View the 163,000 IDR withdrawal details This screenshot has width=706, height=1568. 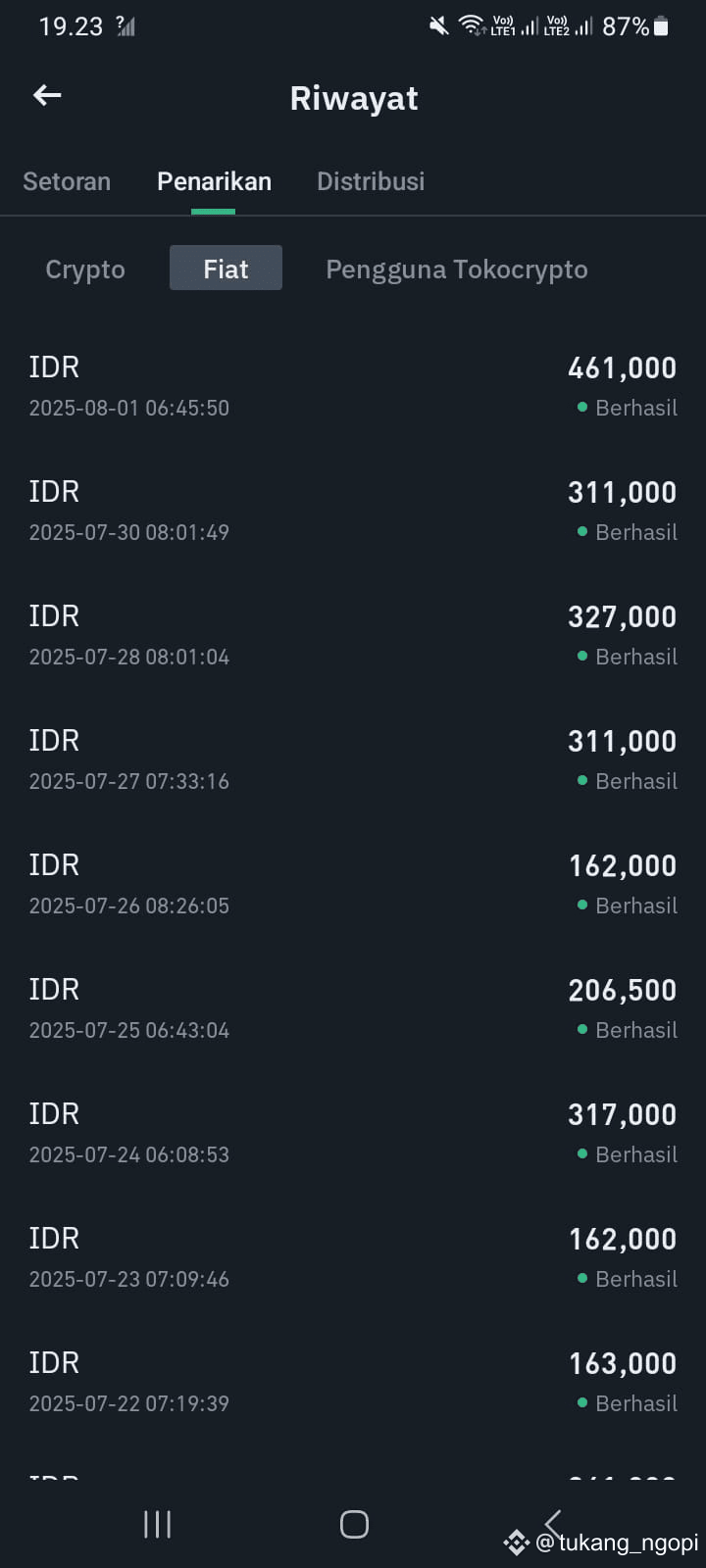353,1382
